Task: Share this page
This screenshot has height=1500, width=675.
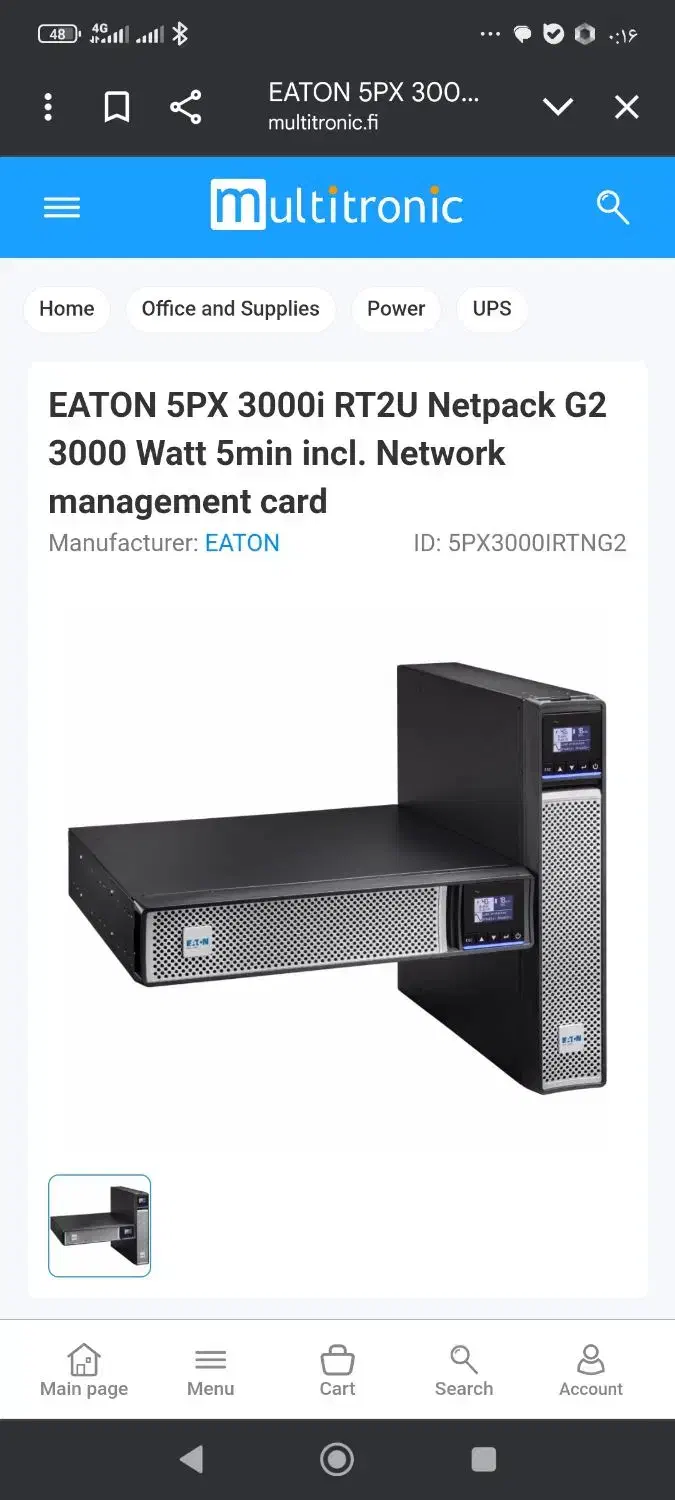Action: pos(185,107)
